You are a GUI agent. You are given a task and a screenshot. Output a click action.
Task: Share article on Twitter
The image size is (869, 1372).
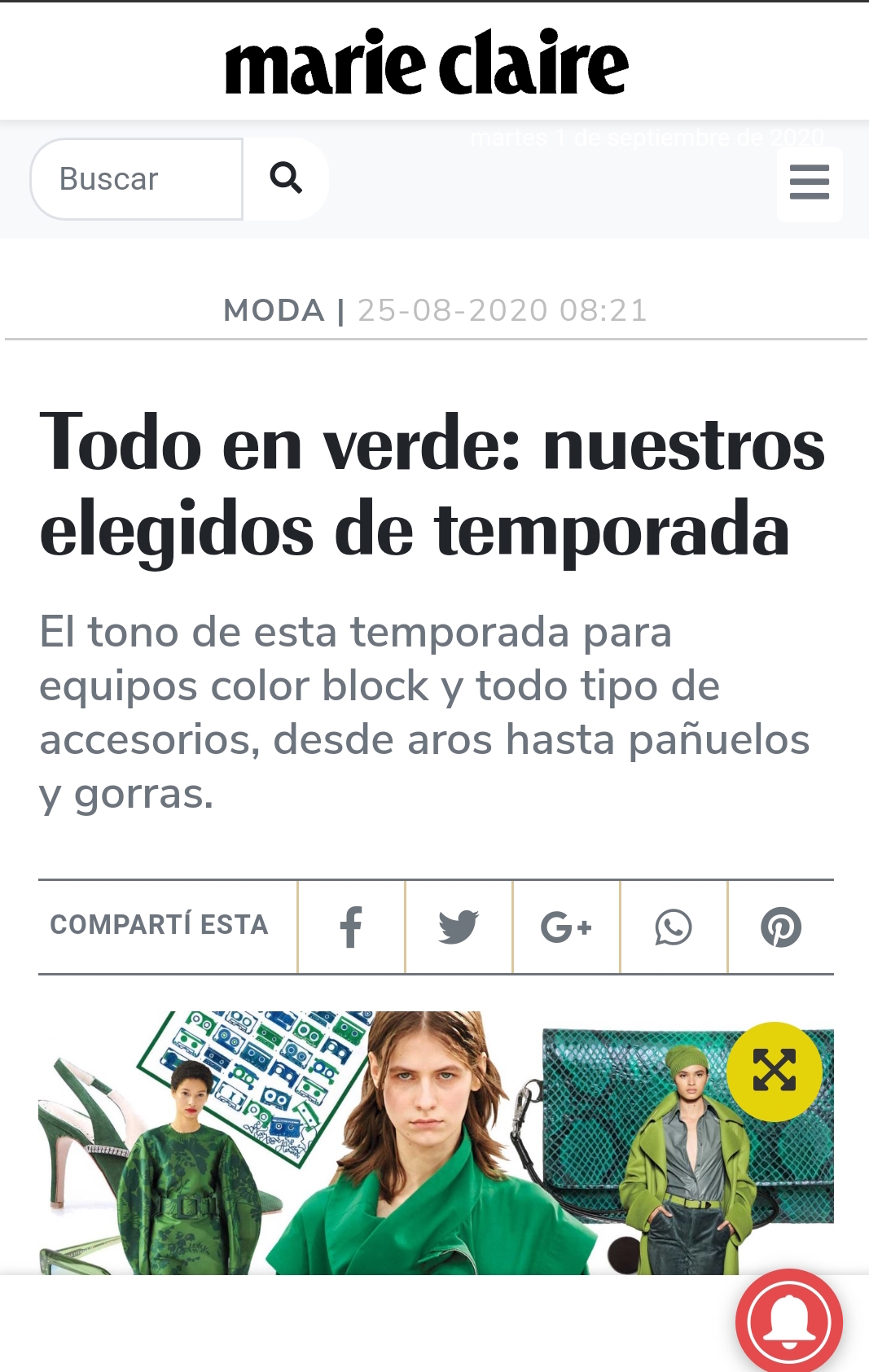tap(459, 927)
